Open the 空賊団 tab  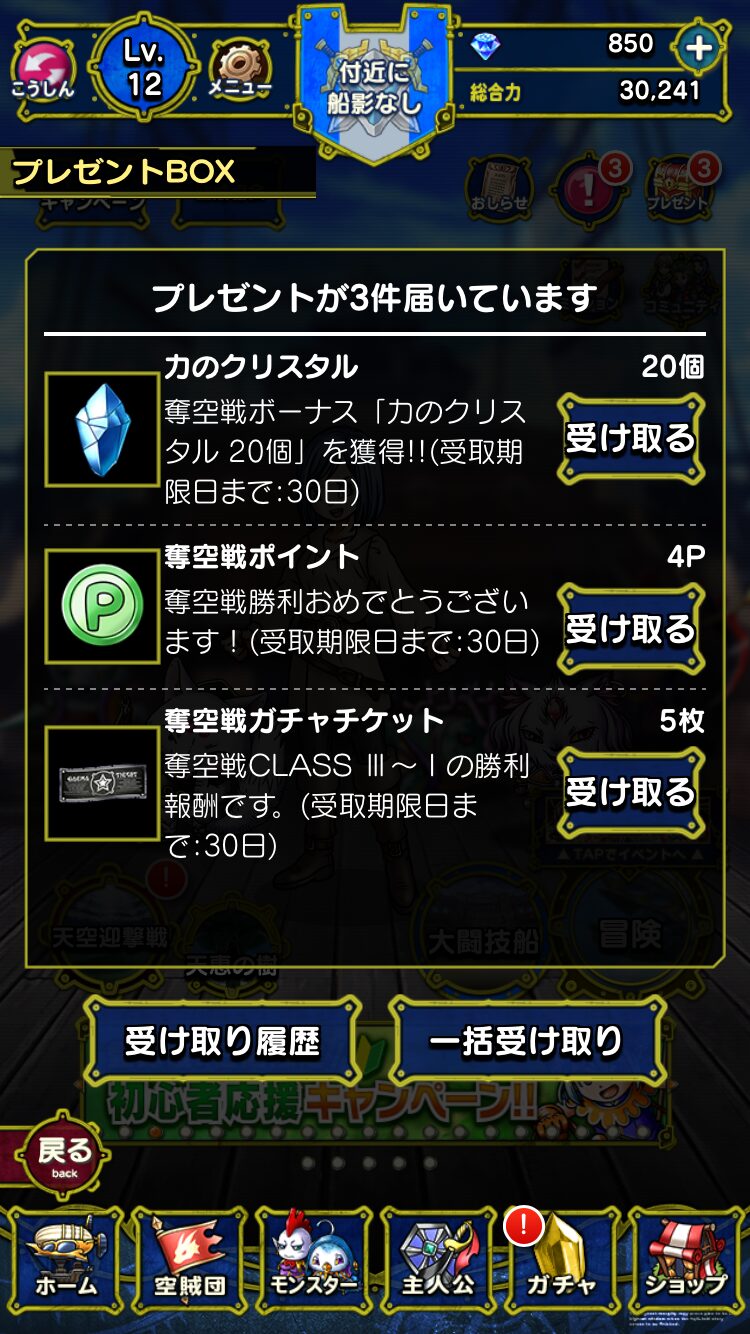pyautogui.click(x=189, y=1267)
